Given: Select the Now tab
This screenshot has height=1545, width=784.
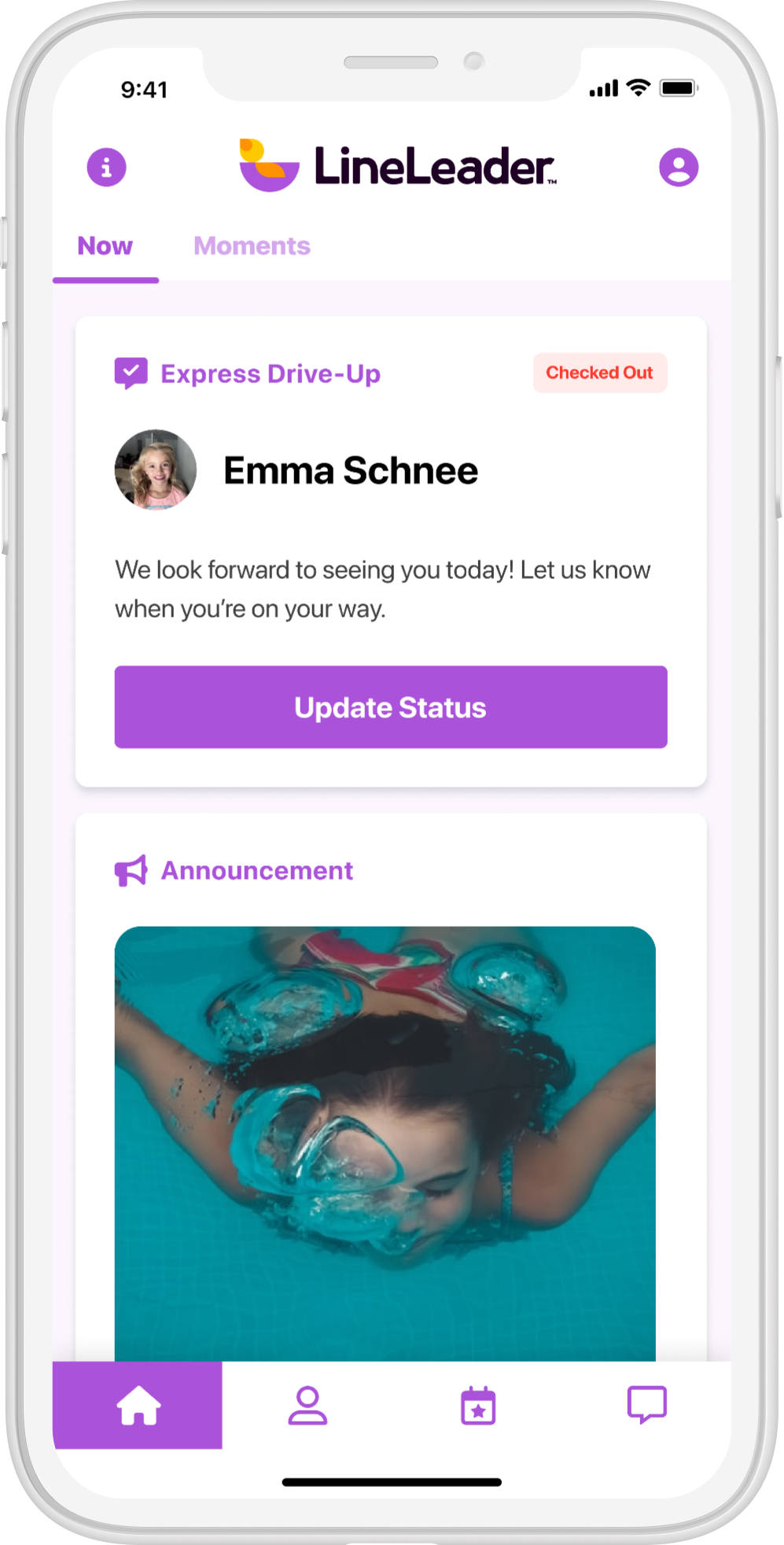Looking at the screenshot, I should coord(105,246).
